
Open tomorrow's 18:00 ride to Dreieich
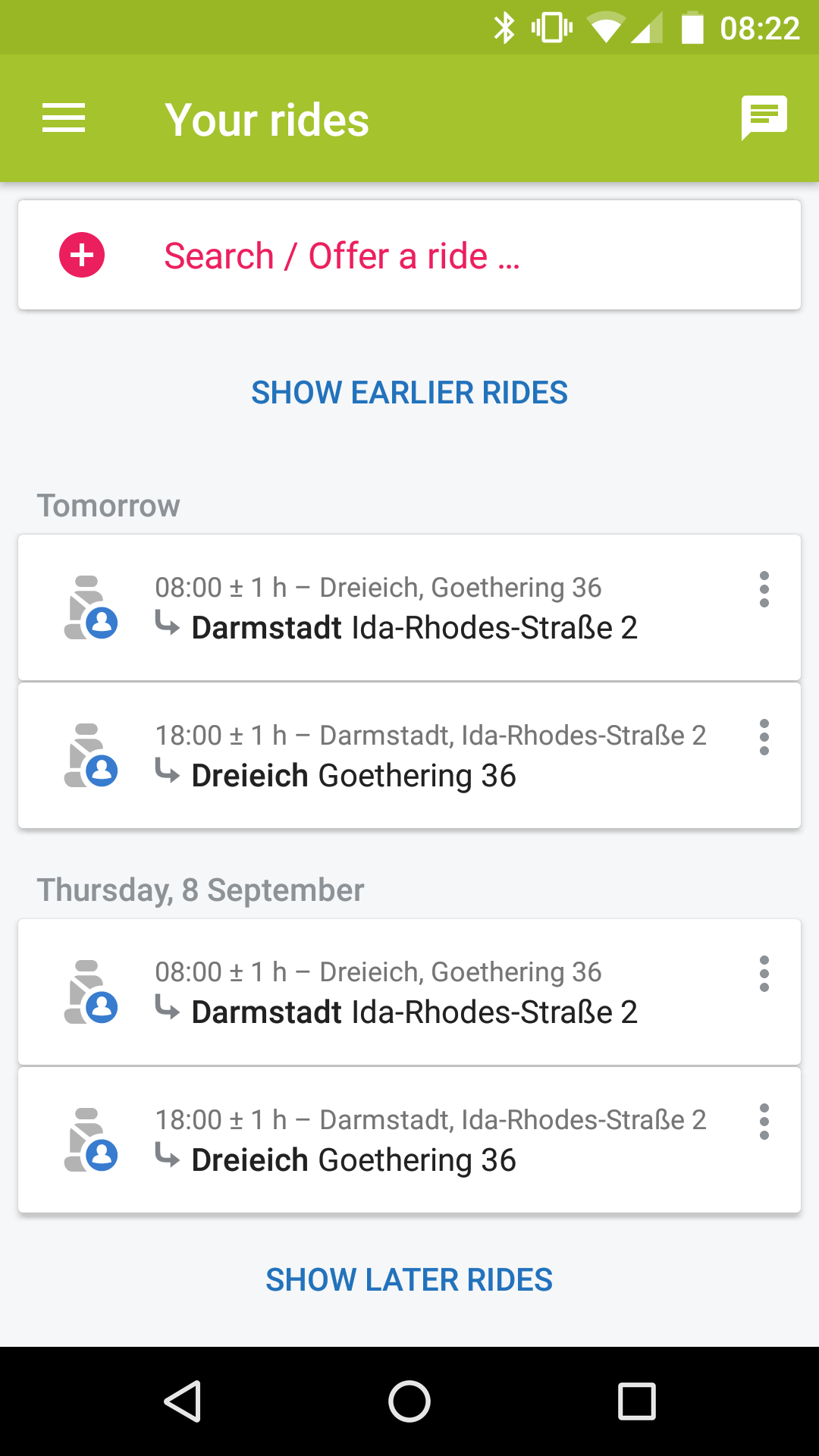(409, 755)
